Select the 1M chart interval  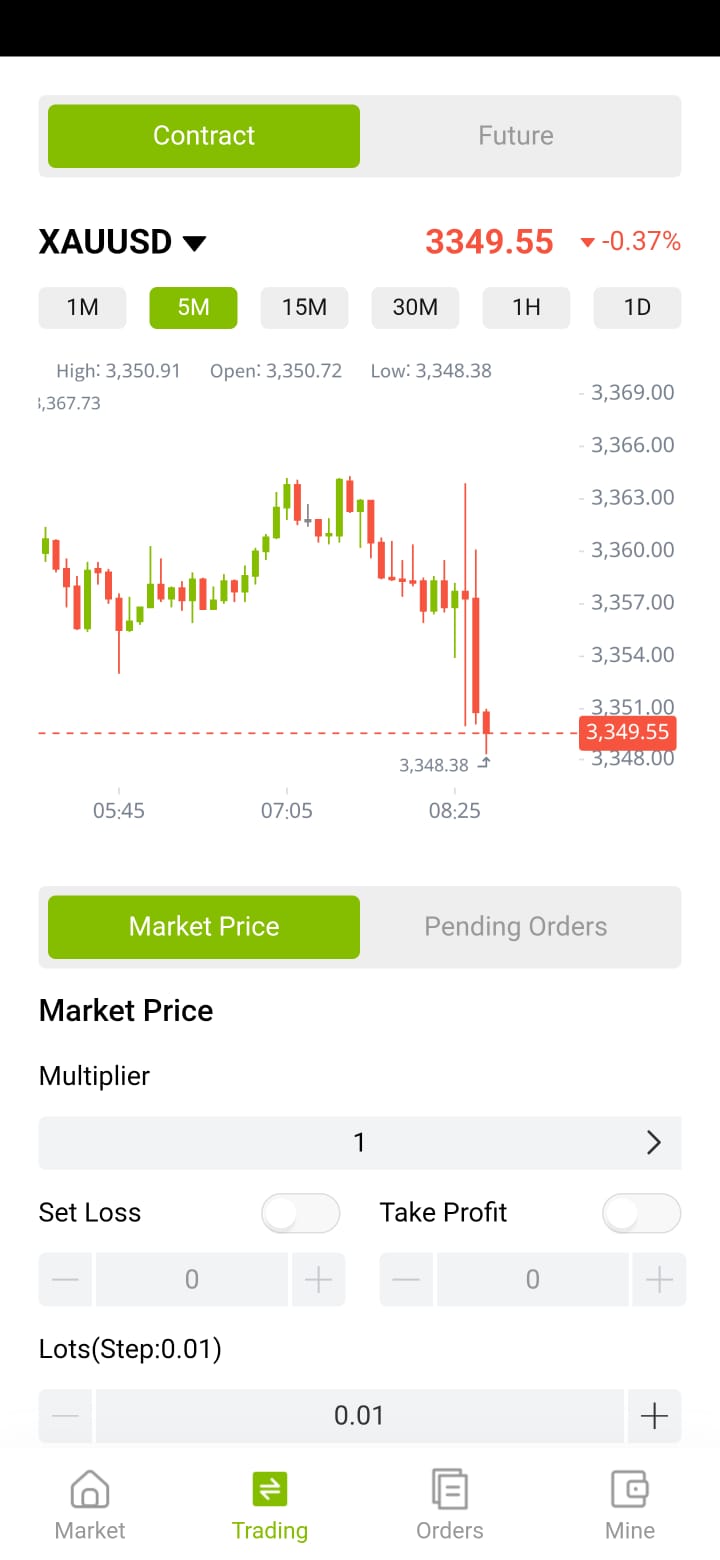tap(82, 308)
